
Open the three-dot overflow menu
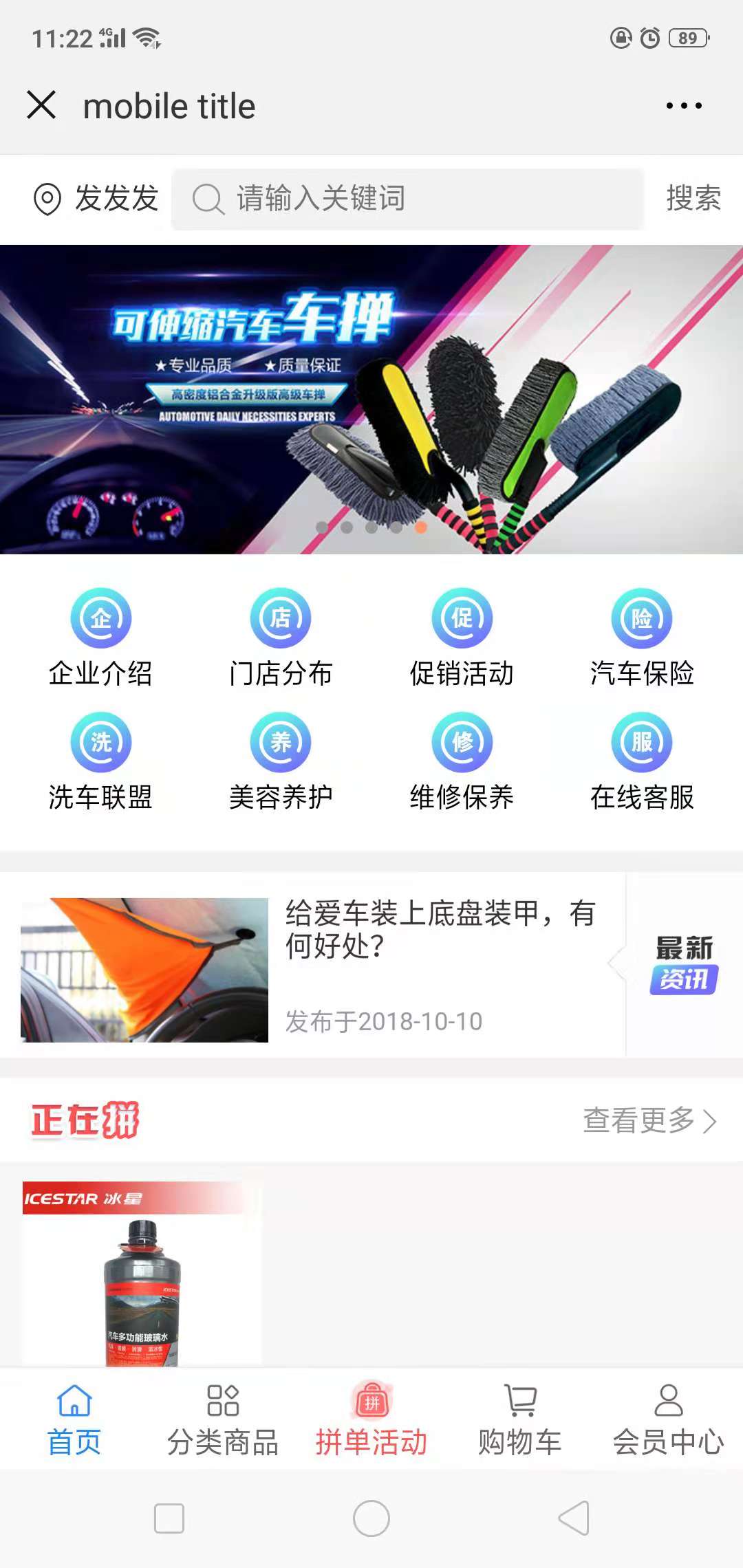pos(683,106)
